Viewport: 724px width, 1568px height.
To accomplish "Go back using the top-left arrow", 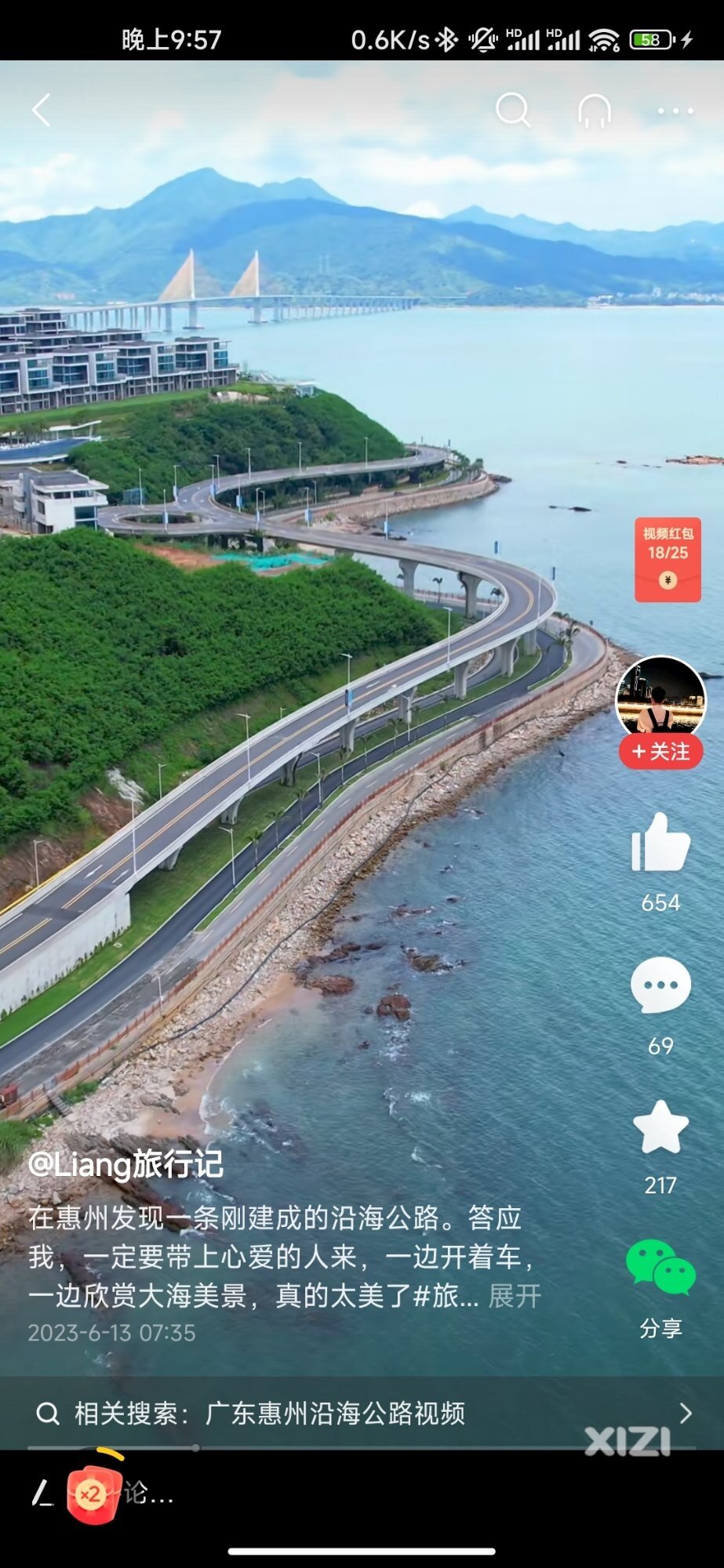I will coord(41,110).
